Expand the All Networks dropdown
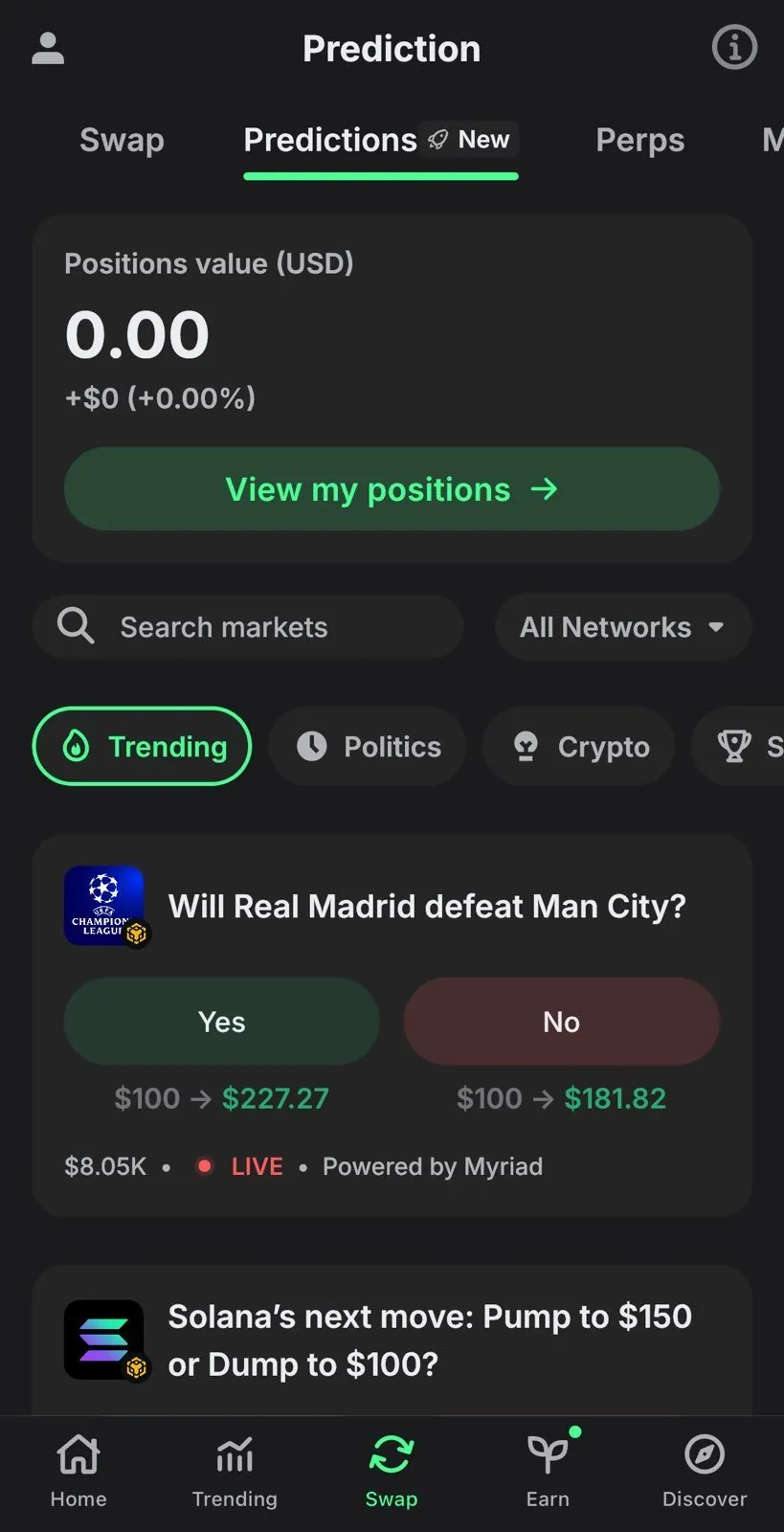The height and width of the screenshot is (1532, 784). point(622,627)
